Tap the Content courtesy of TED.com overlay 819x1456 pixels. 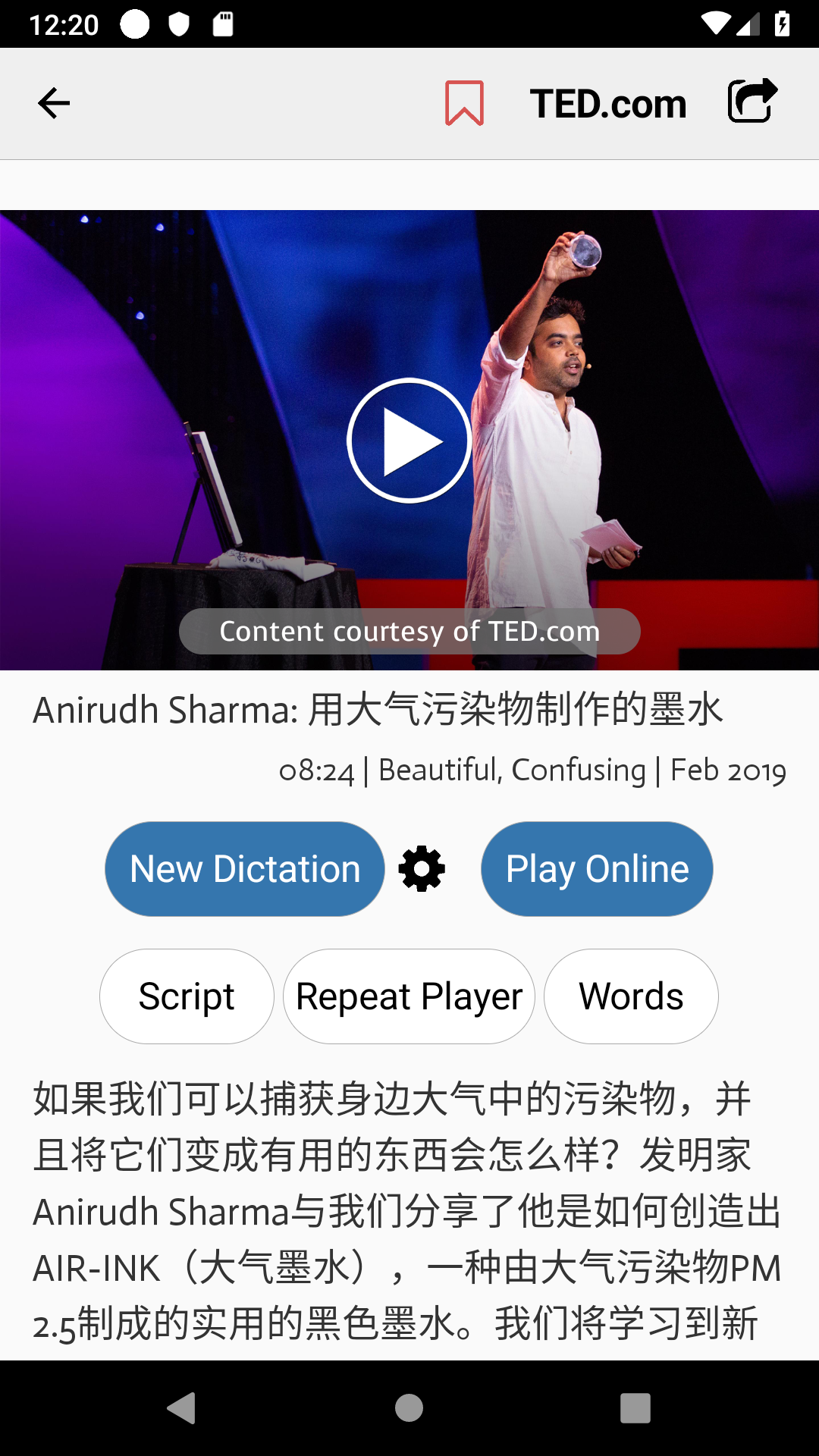(x=409, y=630)
